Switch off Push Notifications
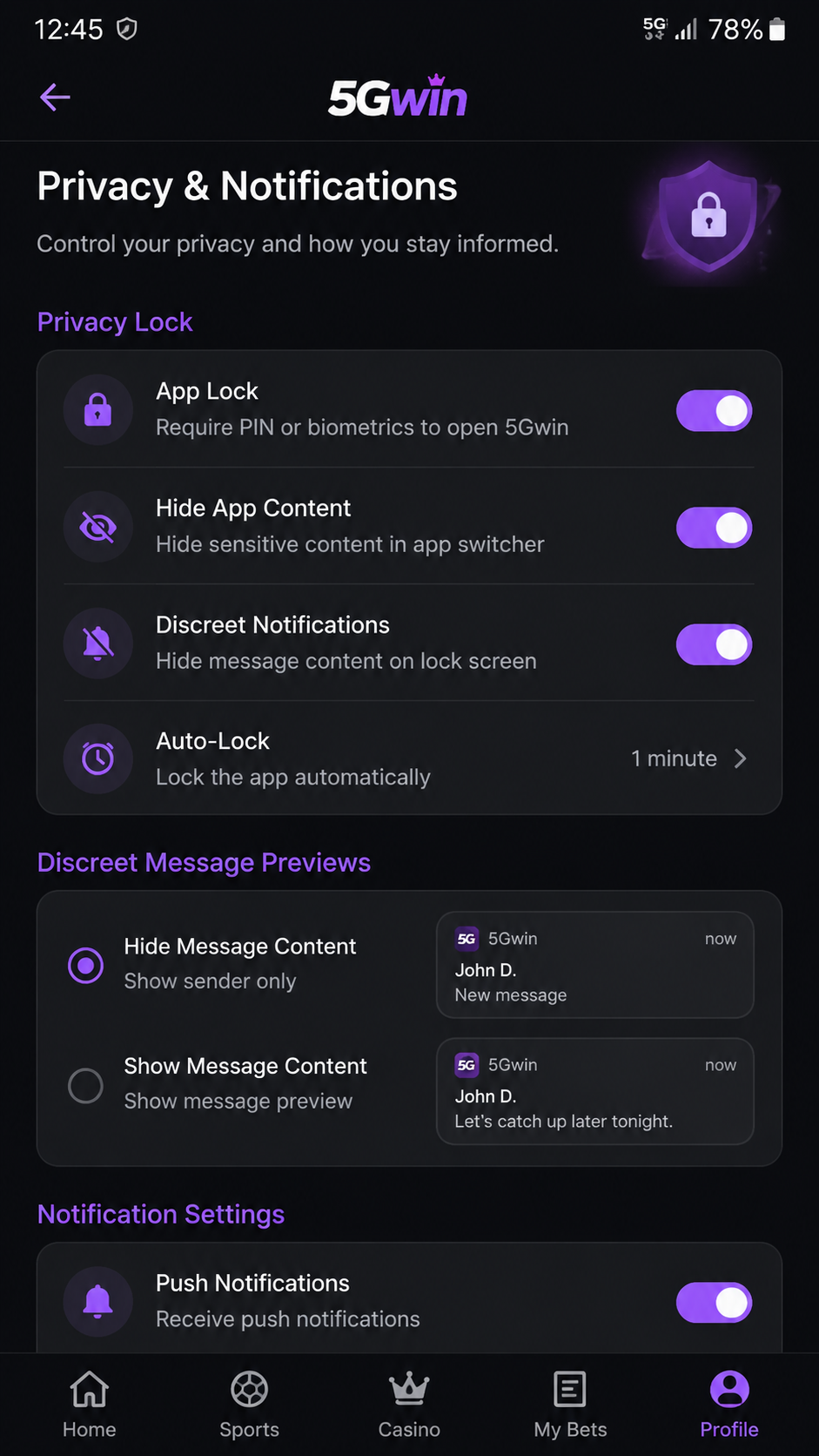The image size is (819, 1456). pos(714,1303)
